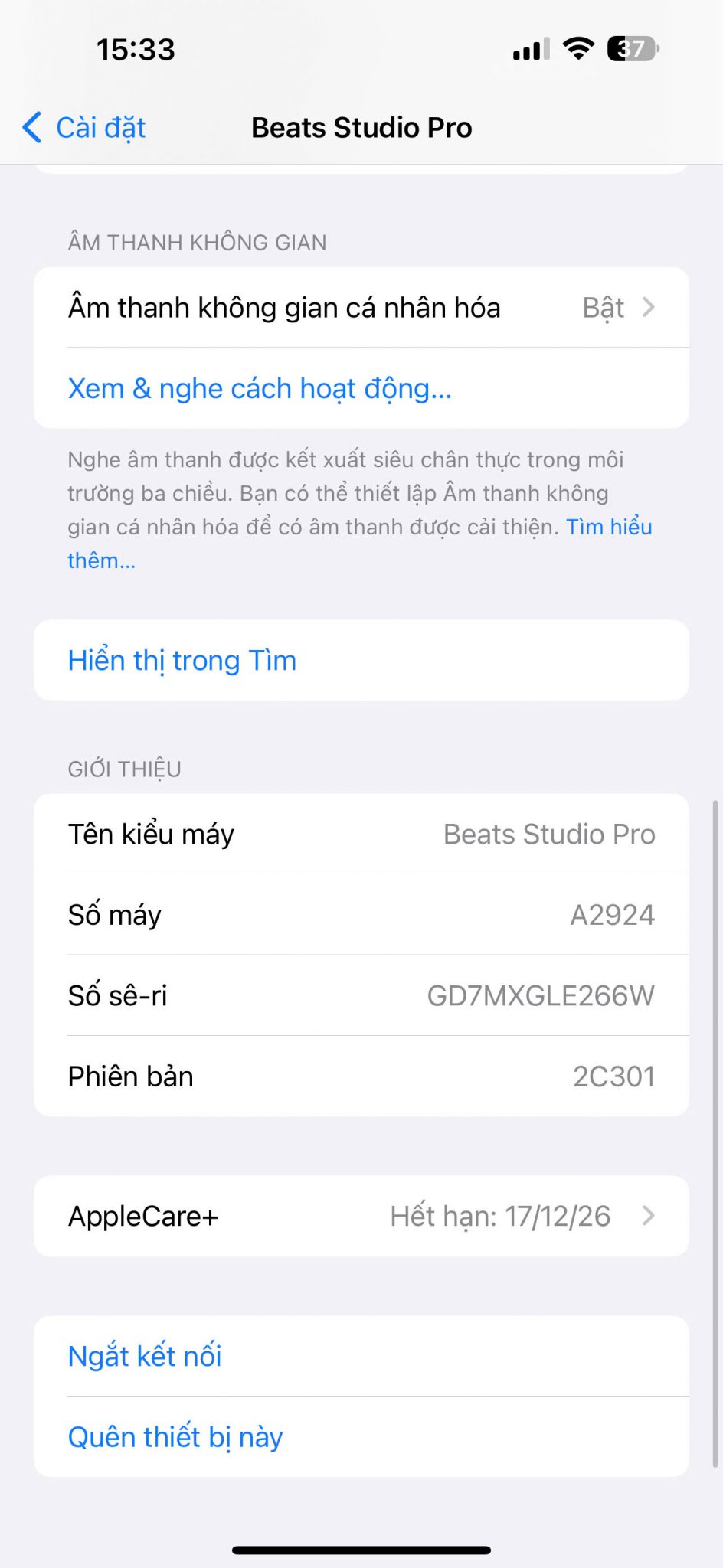This screenshot has height=1568, width=723.
Task: Tap Ngắt kết nối
Action: (x=145, y=1356)
